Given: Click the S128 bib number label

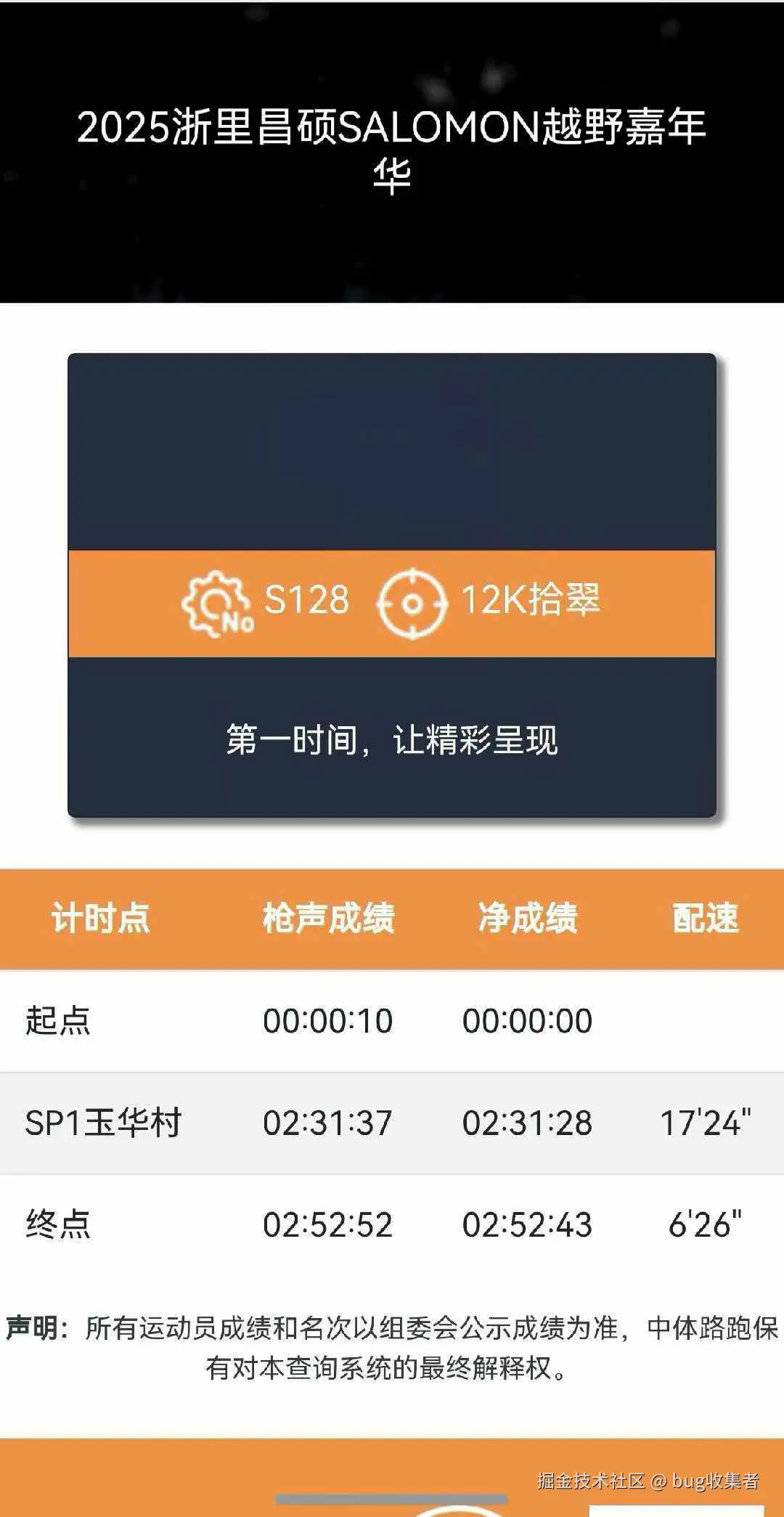Looking at the screenshot, I should click(x=305, y=601).
